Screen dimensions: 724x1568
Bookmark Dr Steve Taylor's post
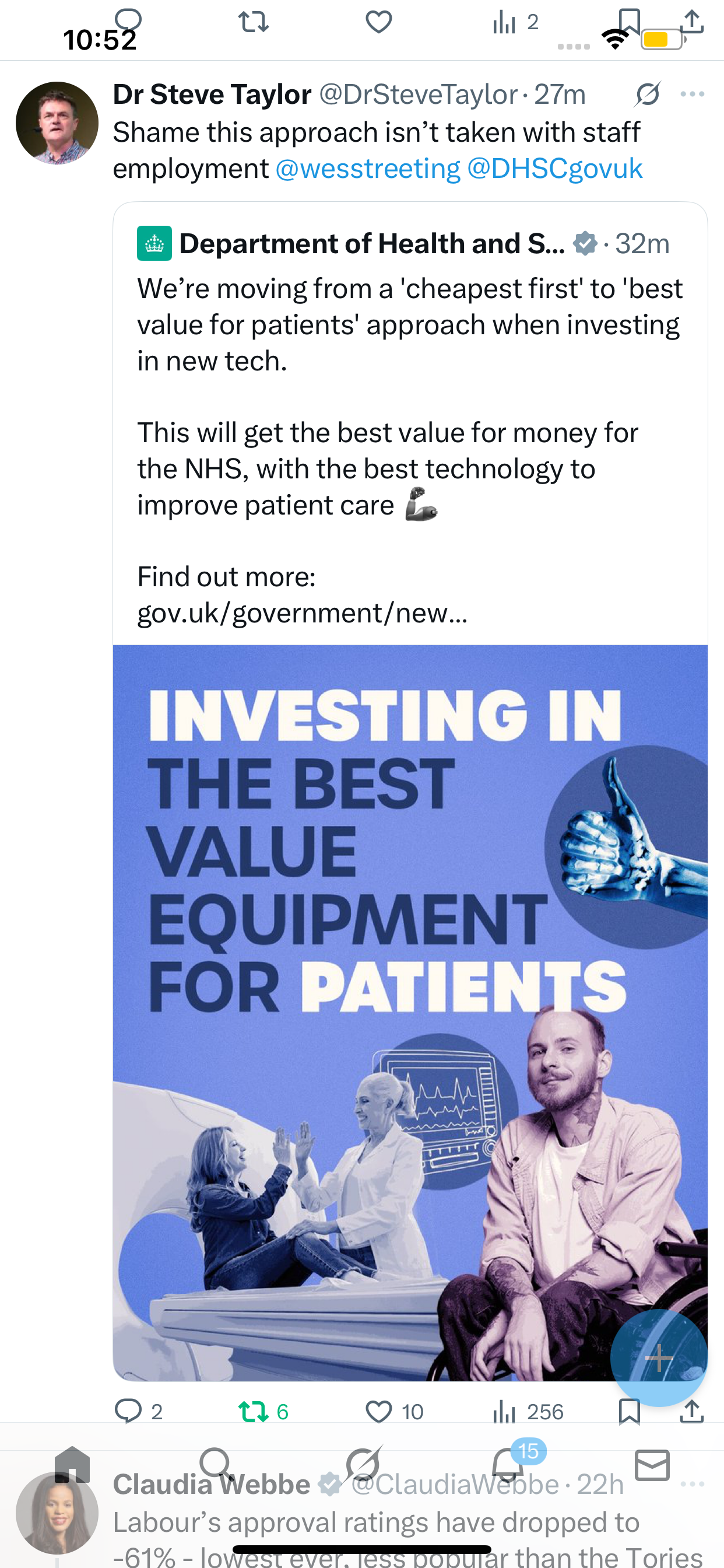629,1411
